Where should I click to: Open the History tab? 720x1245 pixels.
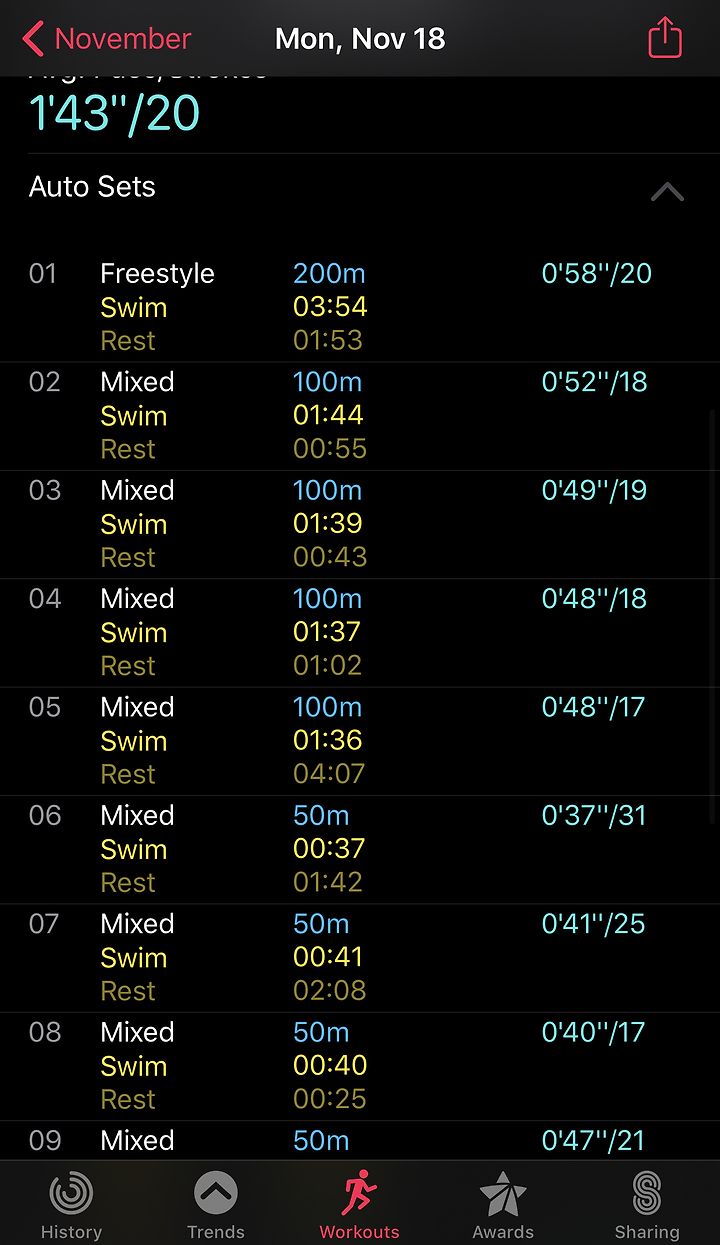click(x=71, y=1206)
